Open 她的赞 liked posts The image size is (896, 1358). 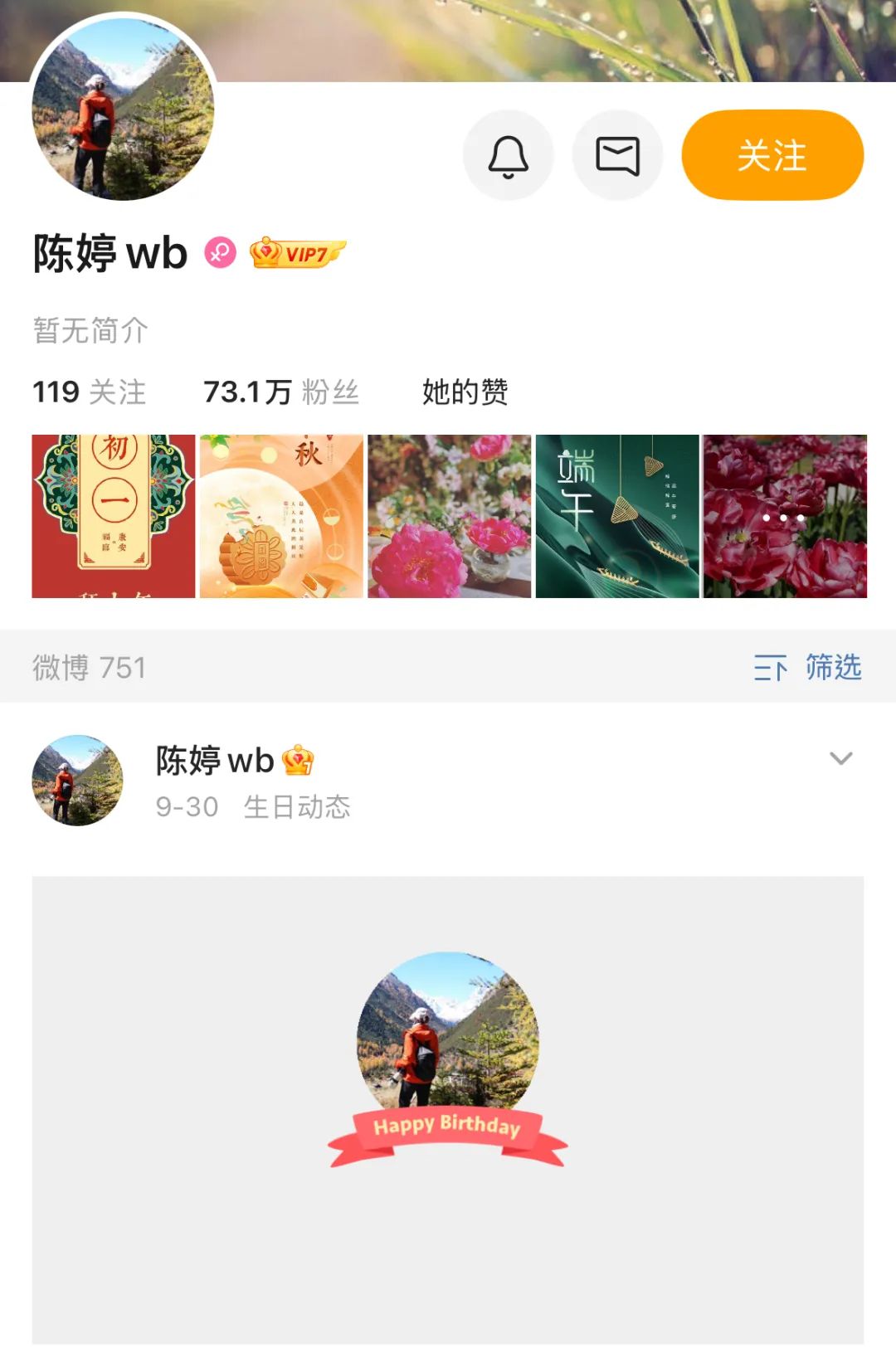tap(465, 392)
